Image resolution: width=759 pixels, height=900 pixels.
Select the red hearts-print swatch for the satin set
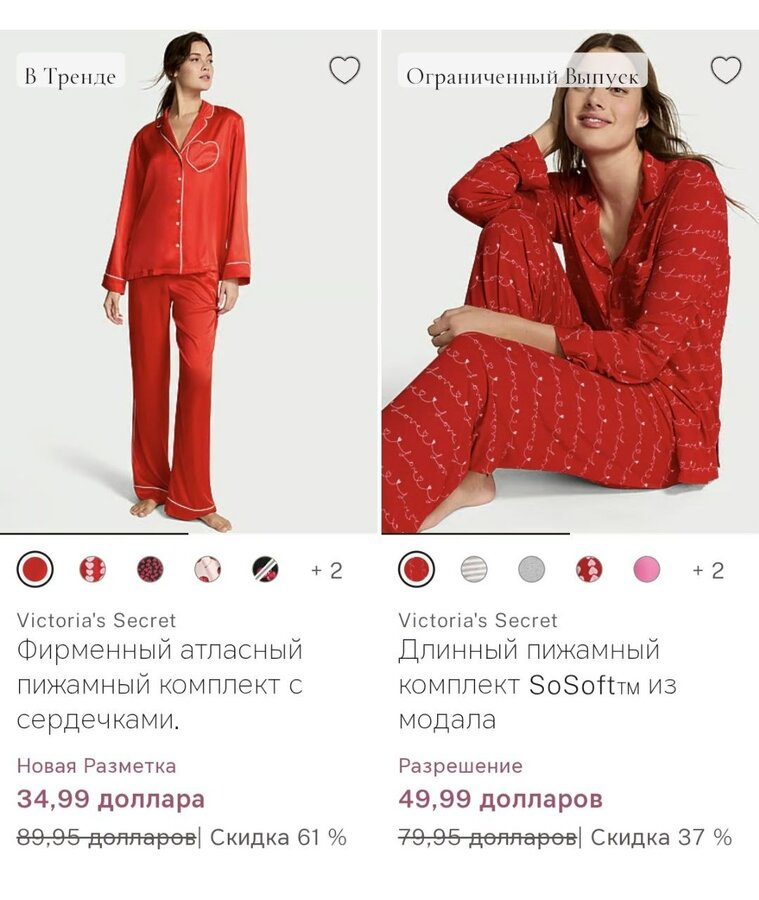pyautogui.click(x=93, y=570)
